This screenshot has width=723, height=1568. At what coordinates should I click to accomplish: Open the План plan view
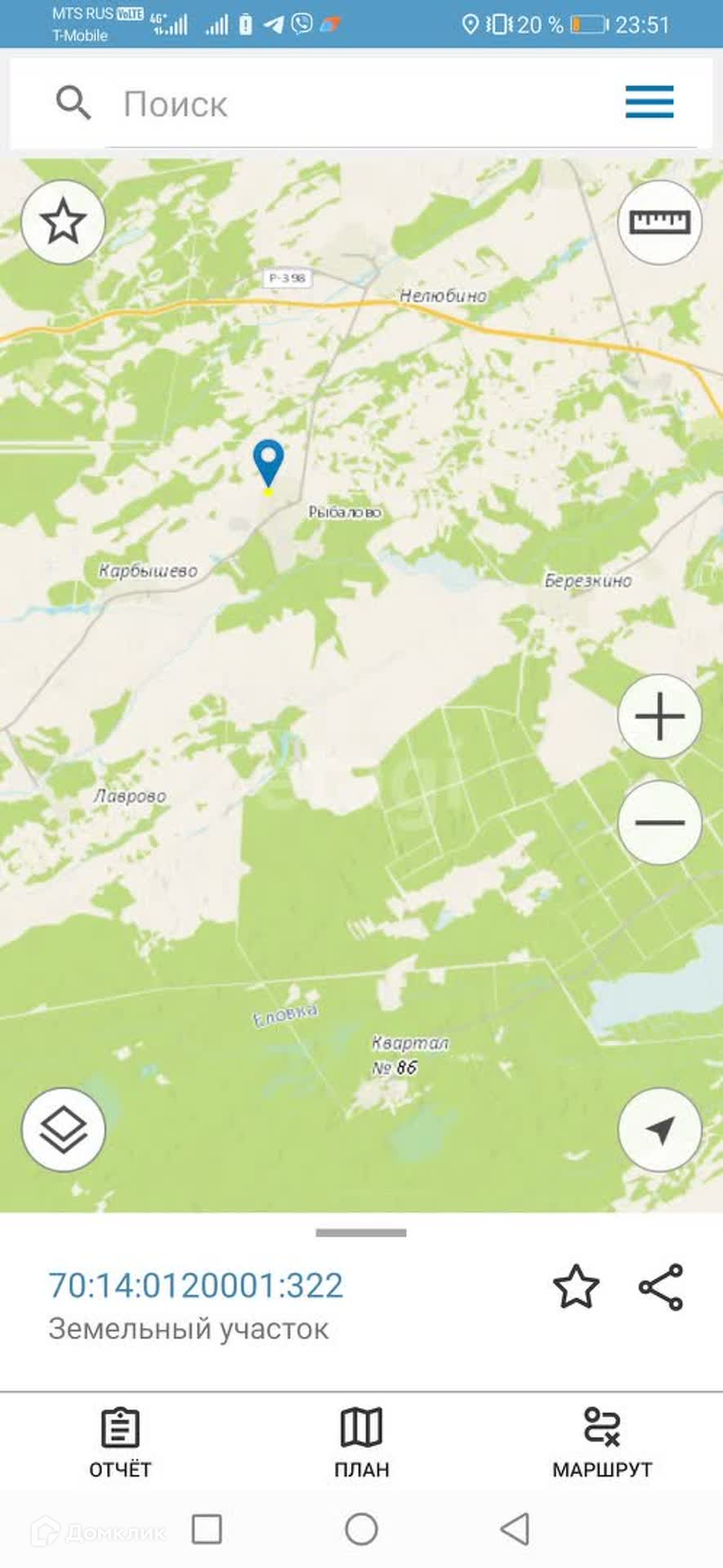pos(361,1443)
